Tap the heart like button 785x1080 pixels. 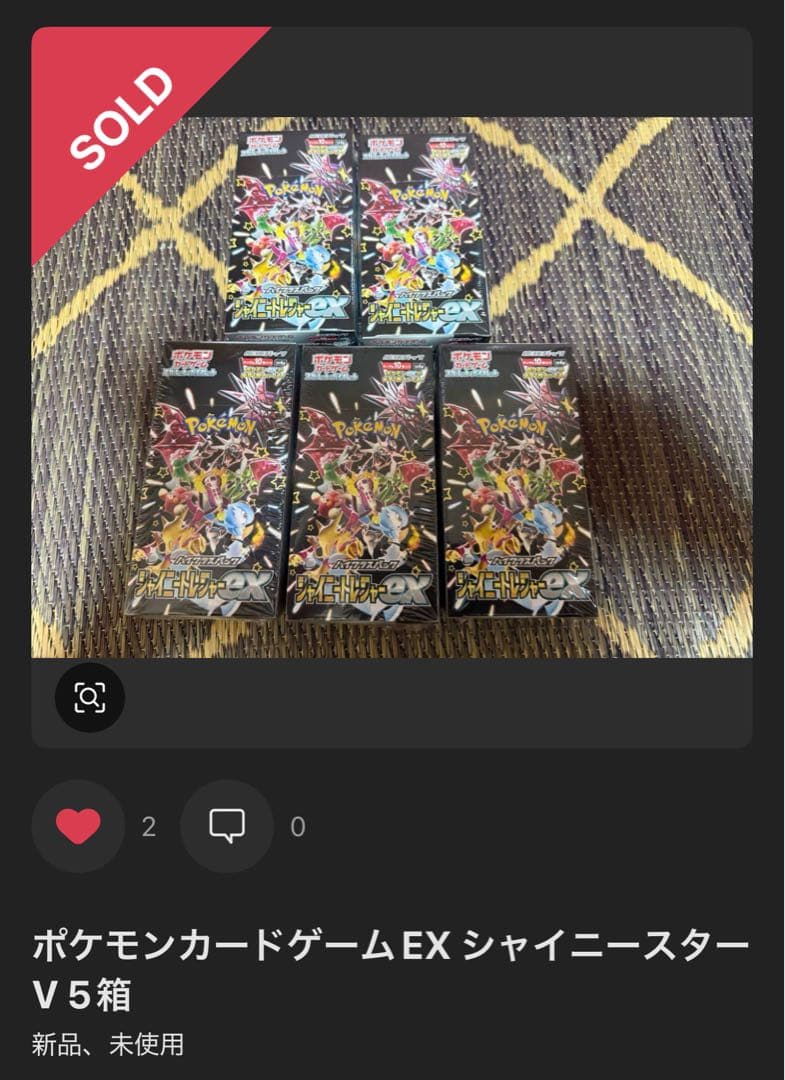(78, 826)
